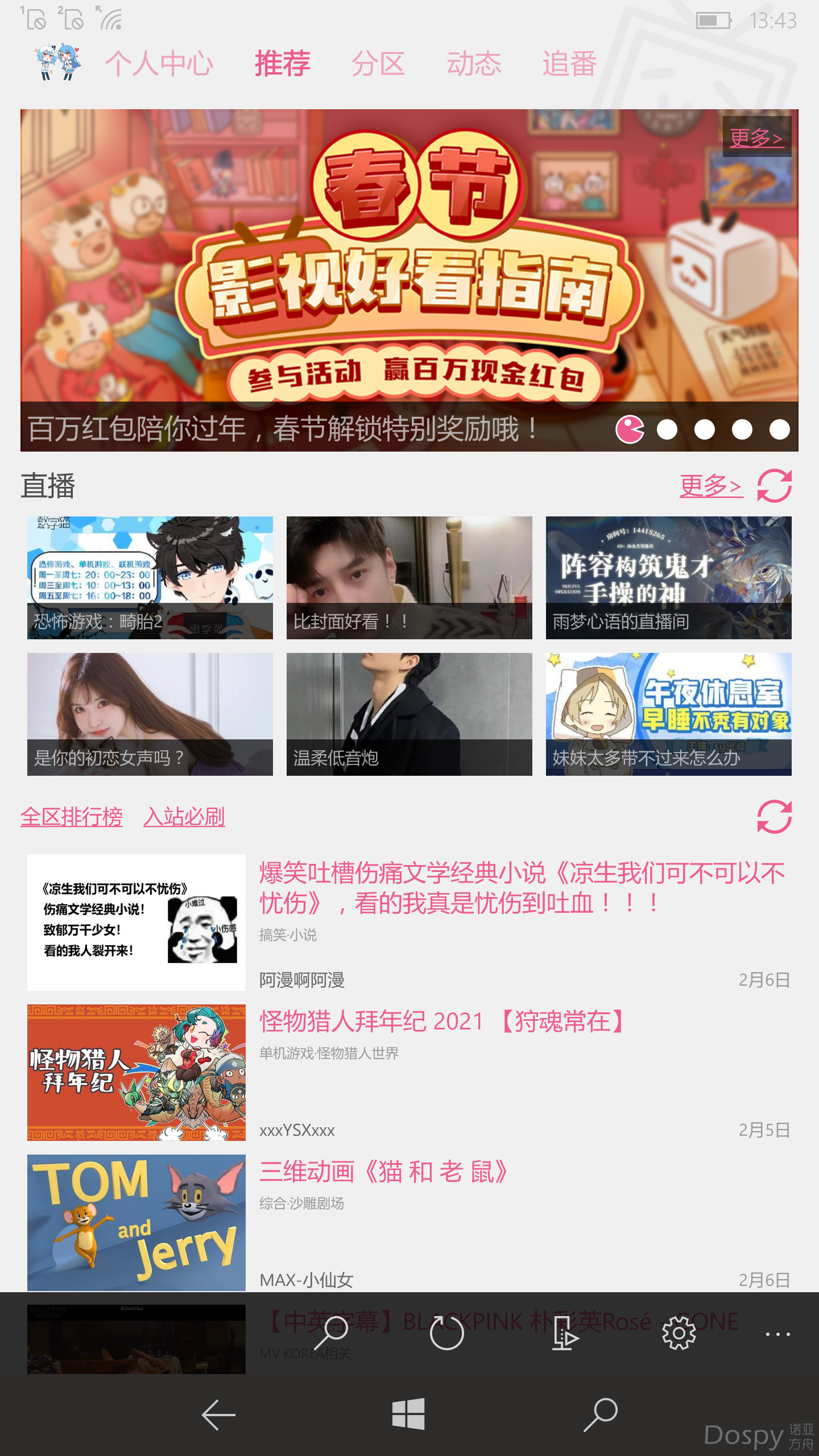Open the 入站必刷 link
This screenshot has width=819, height=1456.
pyautogui.click(x=184, y=817)
